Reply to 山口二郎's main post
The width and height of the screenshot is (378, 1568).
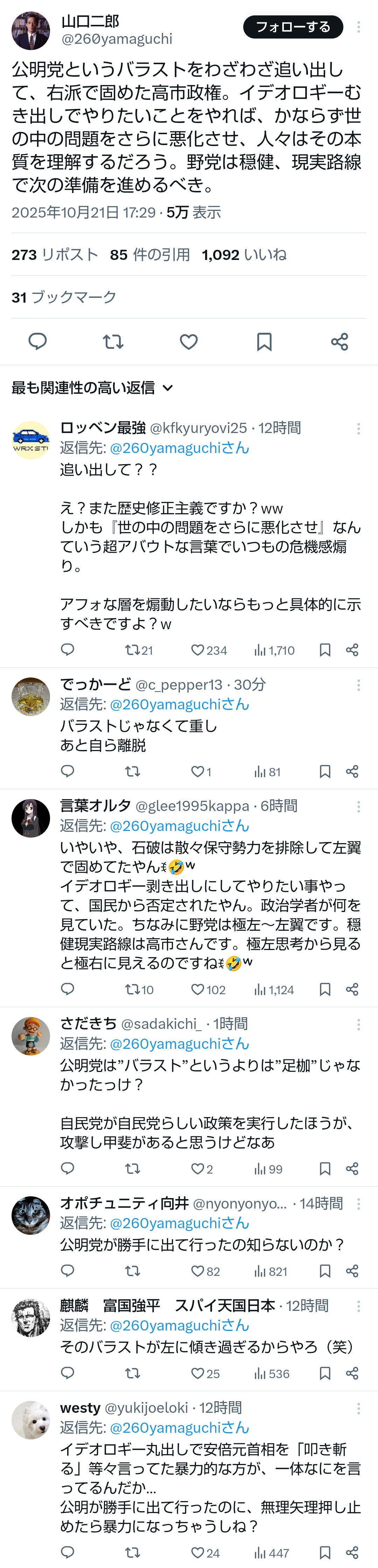(38, 342)
